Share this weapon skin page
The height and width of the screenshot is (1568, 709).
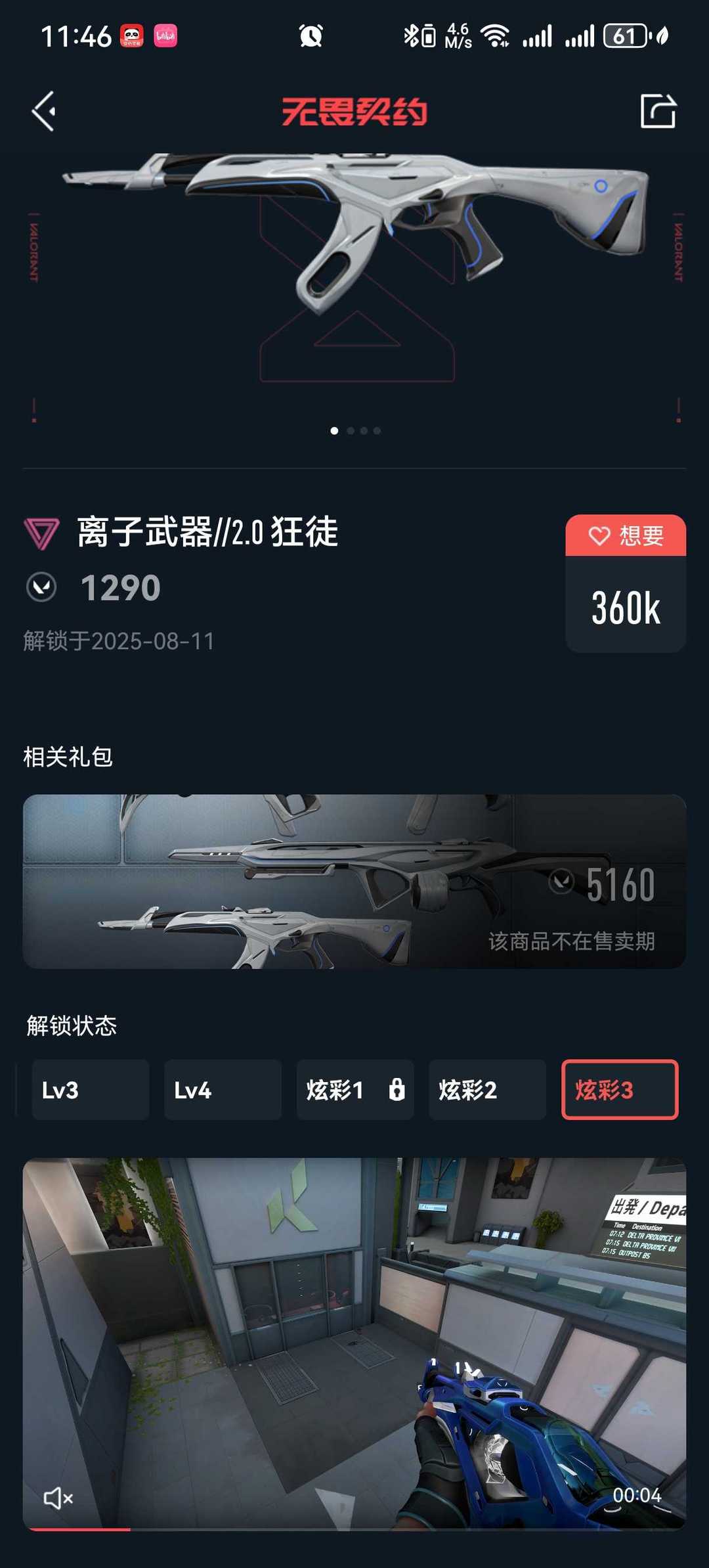point(658,110)
